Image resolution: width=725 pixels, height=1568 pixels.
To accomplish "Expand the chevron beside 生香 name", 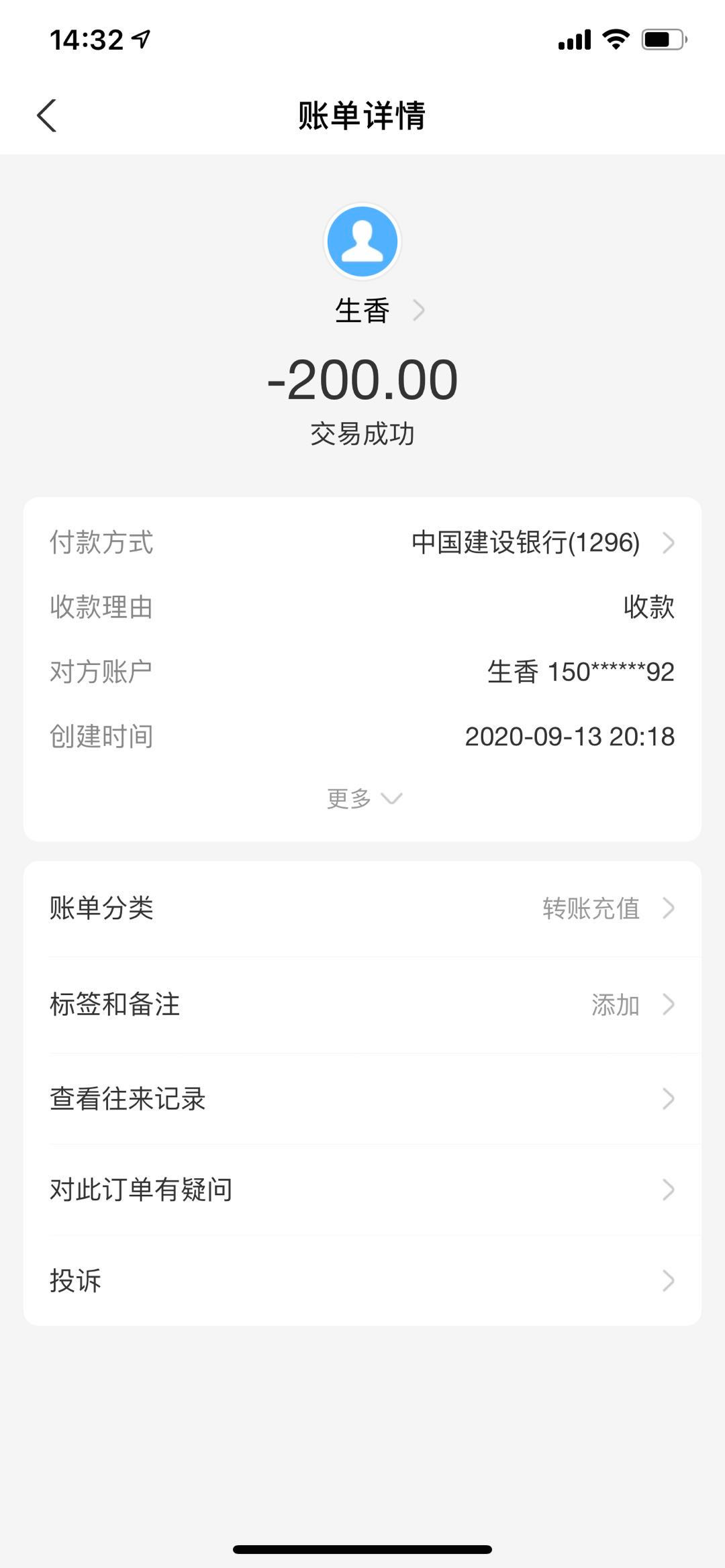I will [420, 310].
